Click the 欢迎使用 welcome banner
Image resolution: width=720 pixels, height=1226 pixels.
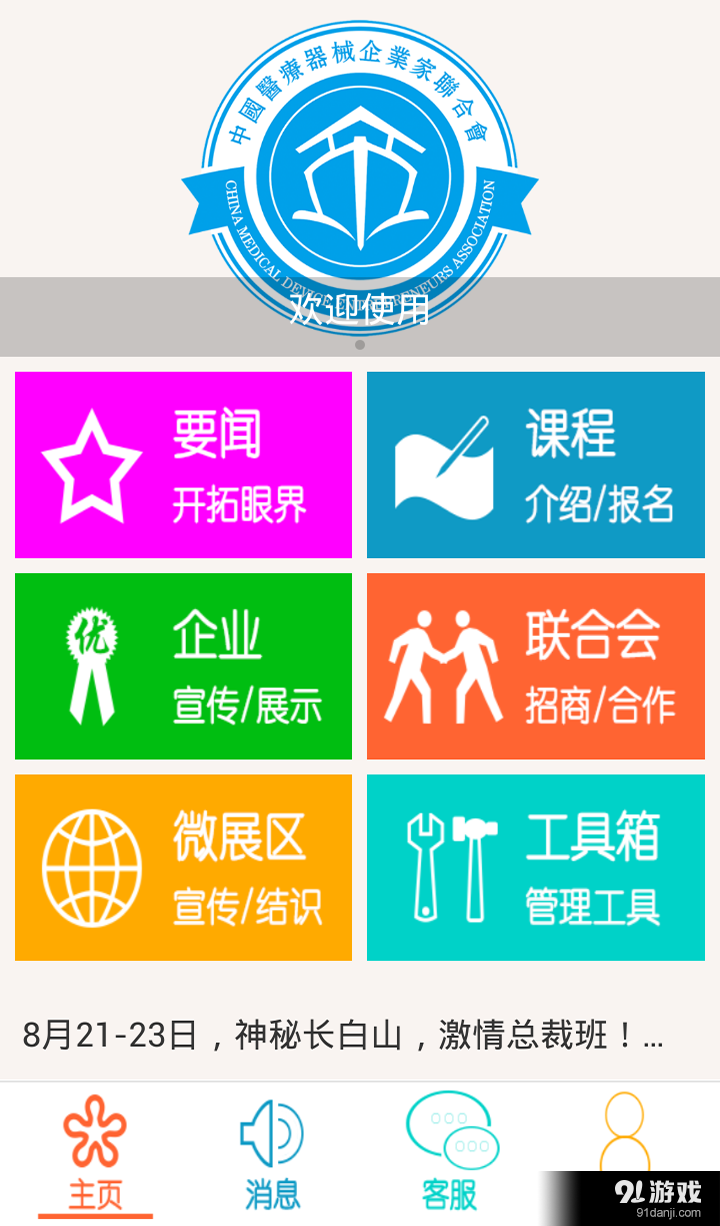tap(360, 312)
